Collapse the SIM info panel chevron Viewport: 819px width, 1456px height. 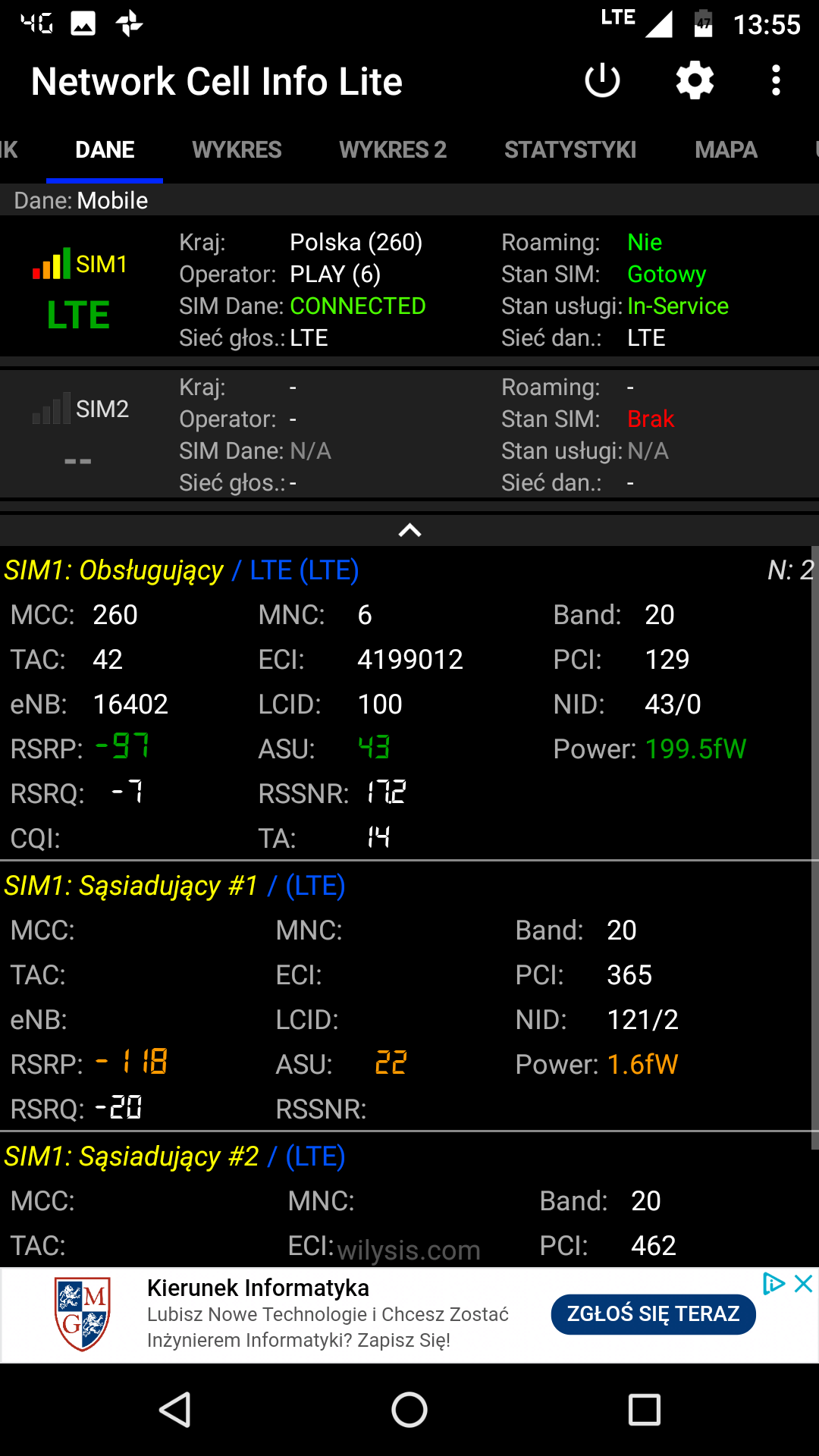coord(409,530)
